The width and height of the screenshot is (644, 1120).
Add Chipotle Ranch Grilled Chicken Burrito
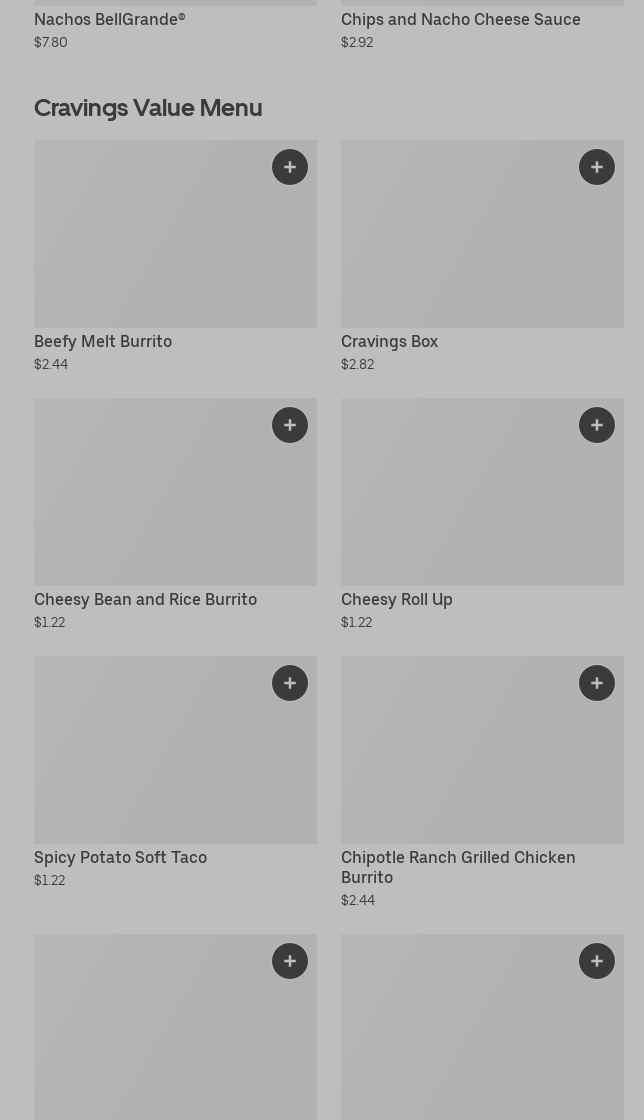click(x=597, y=683)
